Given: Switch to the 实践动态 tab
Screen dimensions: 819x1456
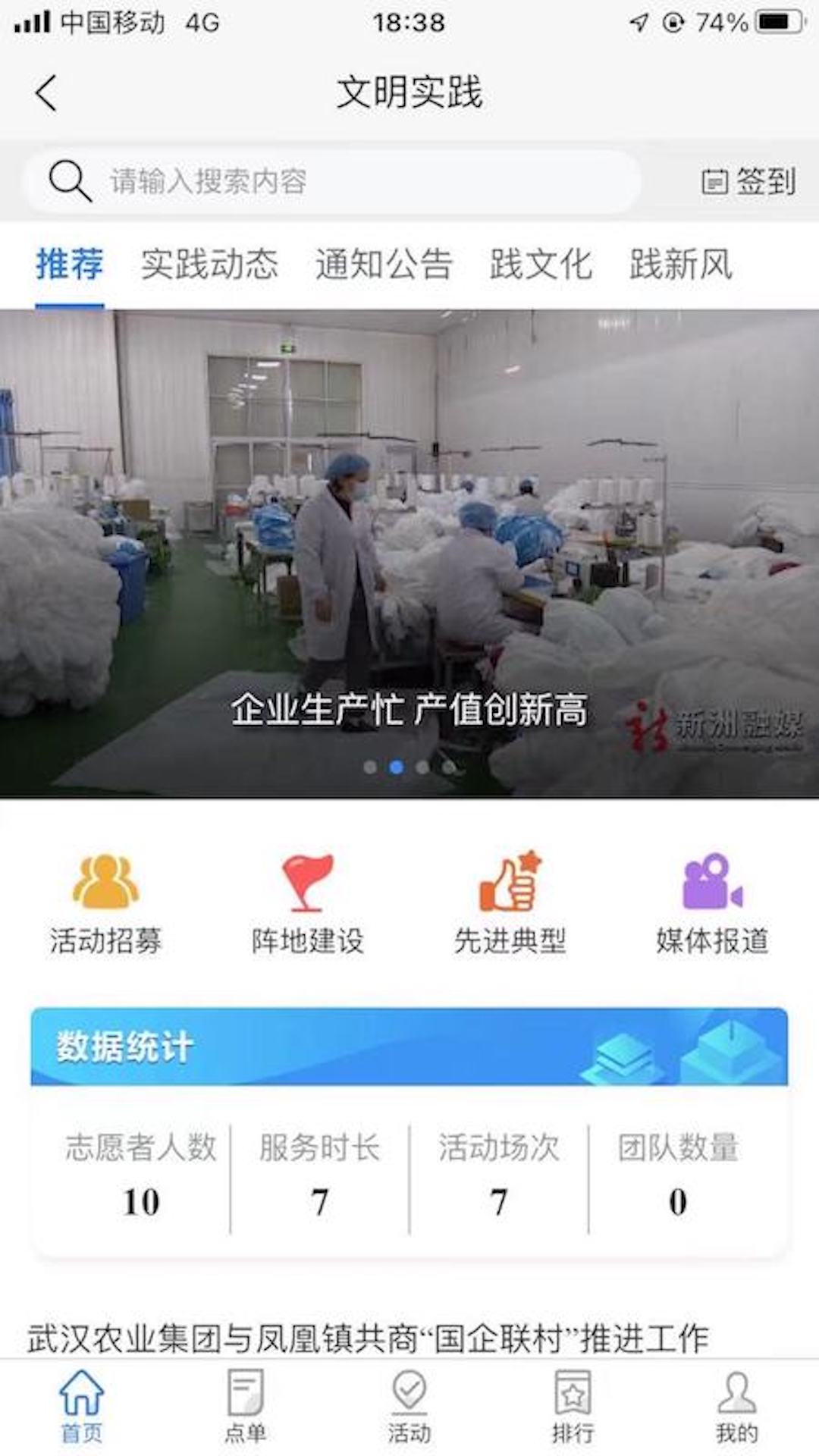Looking at the screenshot, I should click(x=209, y=264).
